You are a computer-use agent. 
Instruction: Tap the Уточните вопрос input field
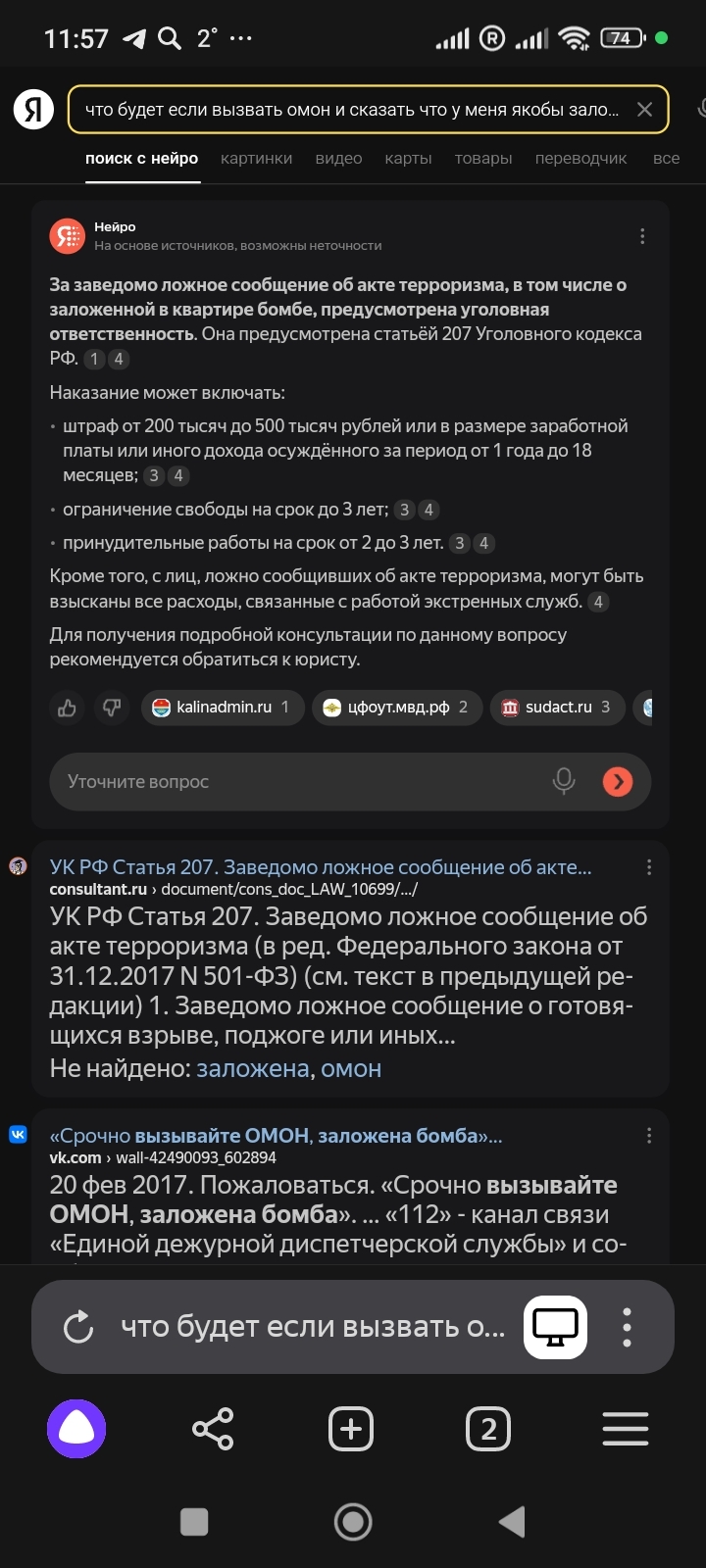pyautogui.click(x=294, y=782)
